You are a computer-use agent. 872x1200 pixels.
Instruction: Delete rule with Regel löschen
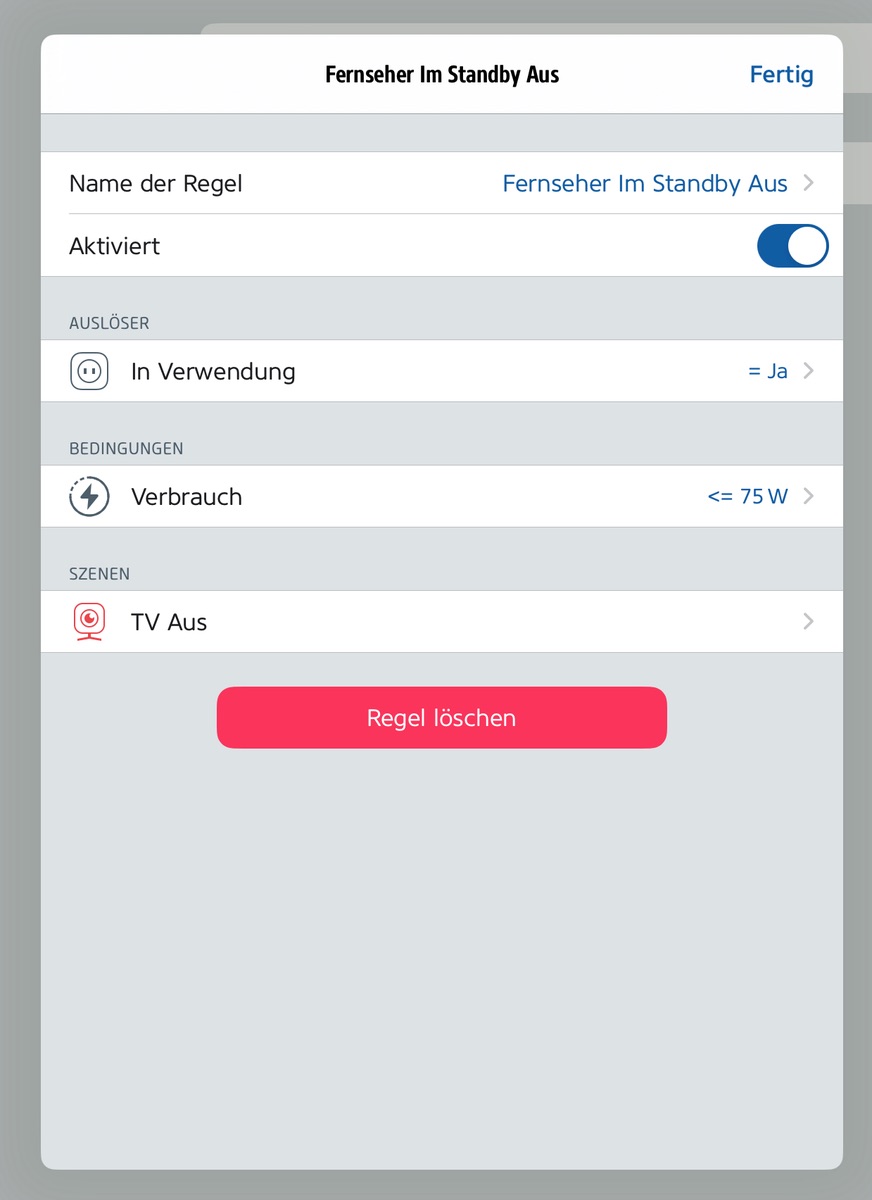441,718
